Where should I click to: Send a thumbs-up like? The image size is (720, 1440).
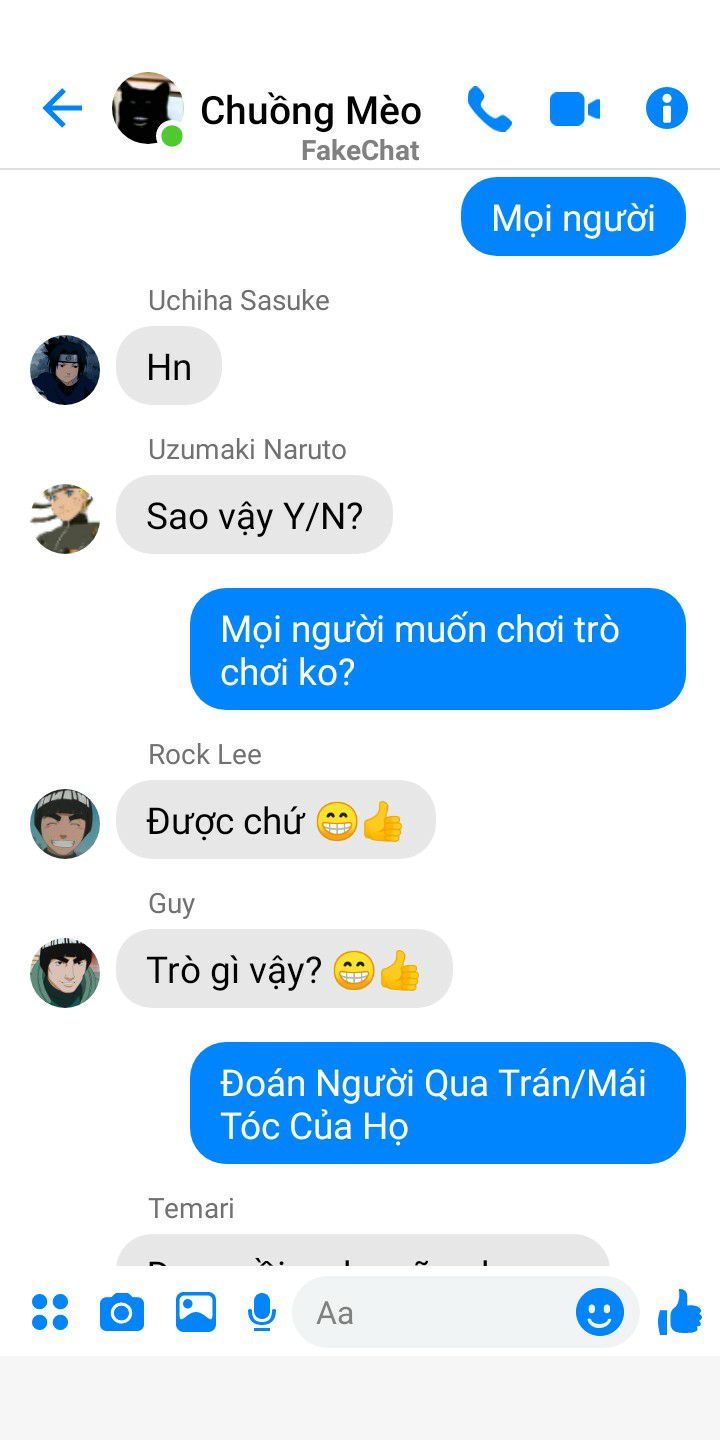coord(680,1312)
